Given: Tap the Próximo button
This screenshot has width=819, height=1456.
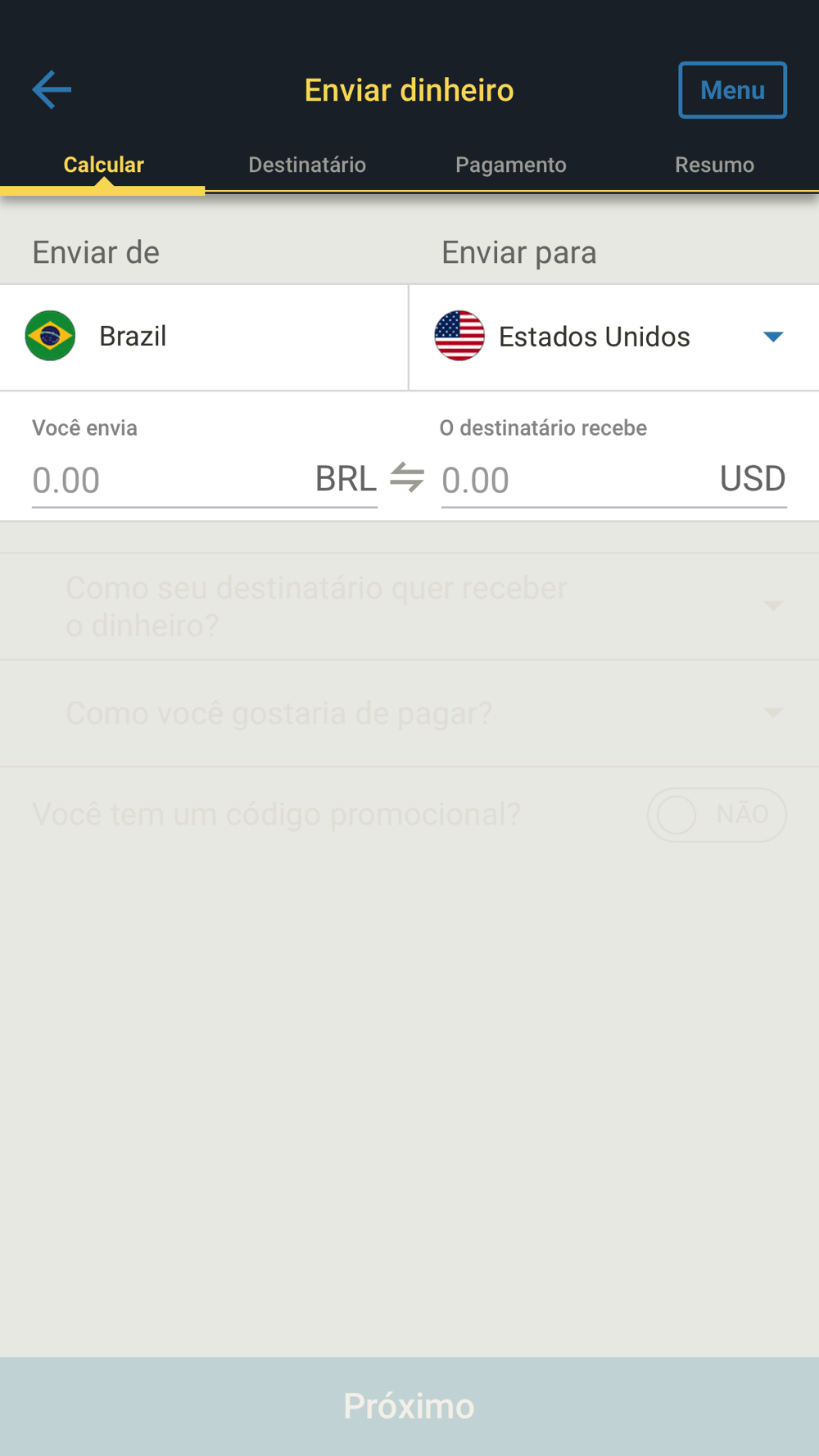Looking at the screenshot, I should tap(409, 1406).
